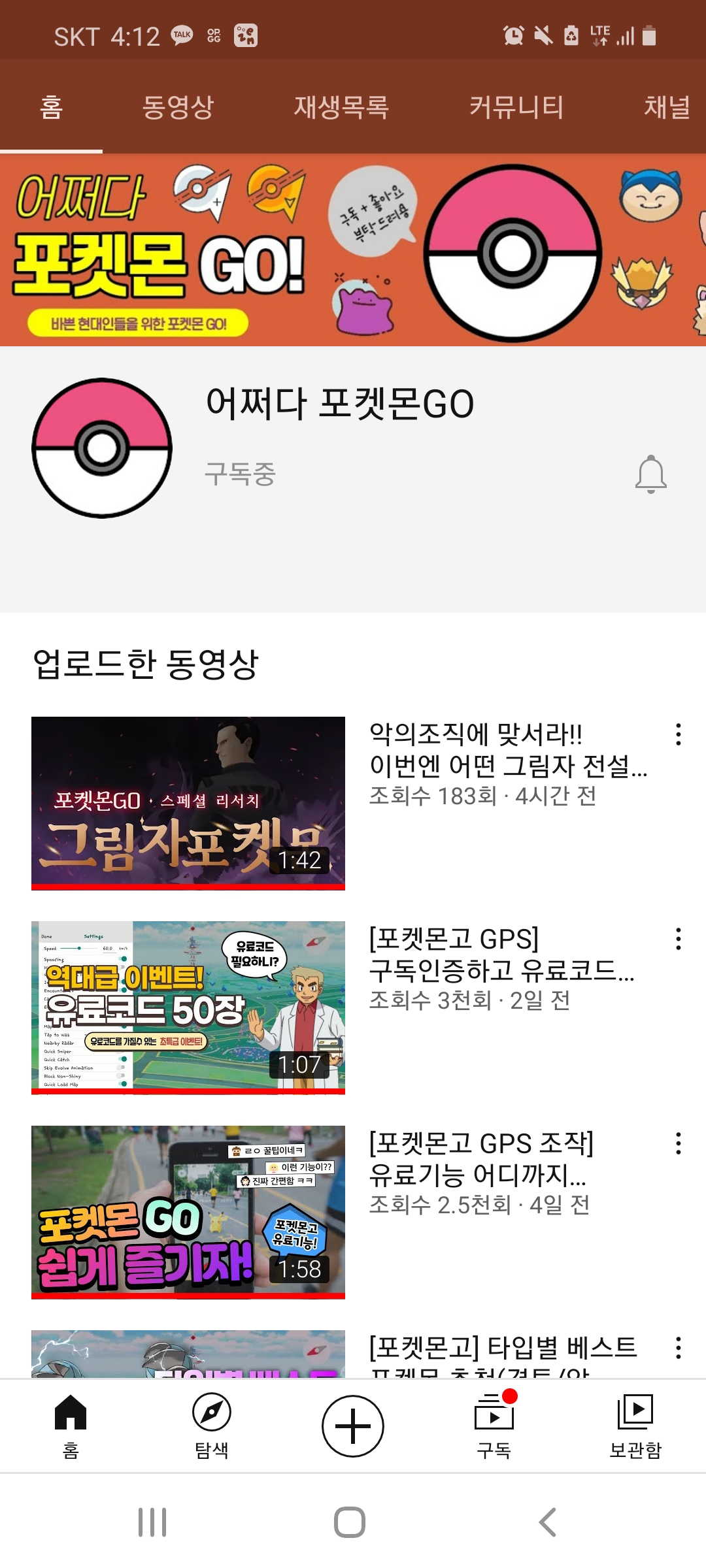The image size is (706, 1568).
Task: Open options for 타입별 베스트 video
Action: [x=679, y=1348]
